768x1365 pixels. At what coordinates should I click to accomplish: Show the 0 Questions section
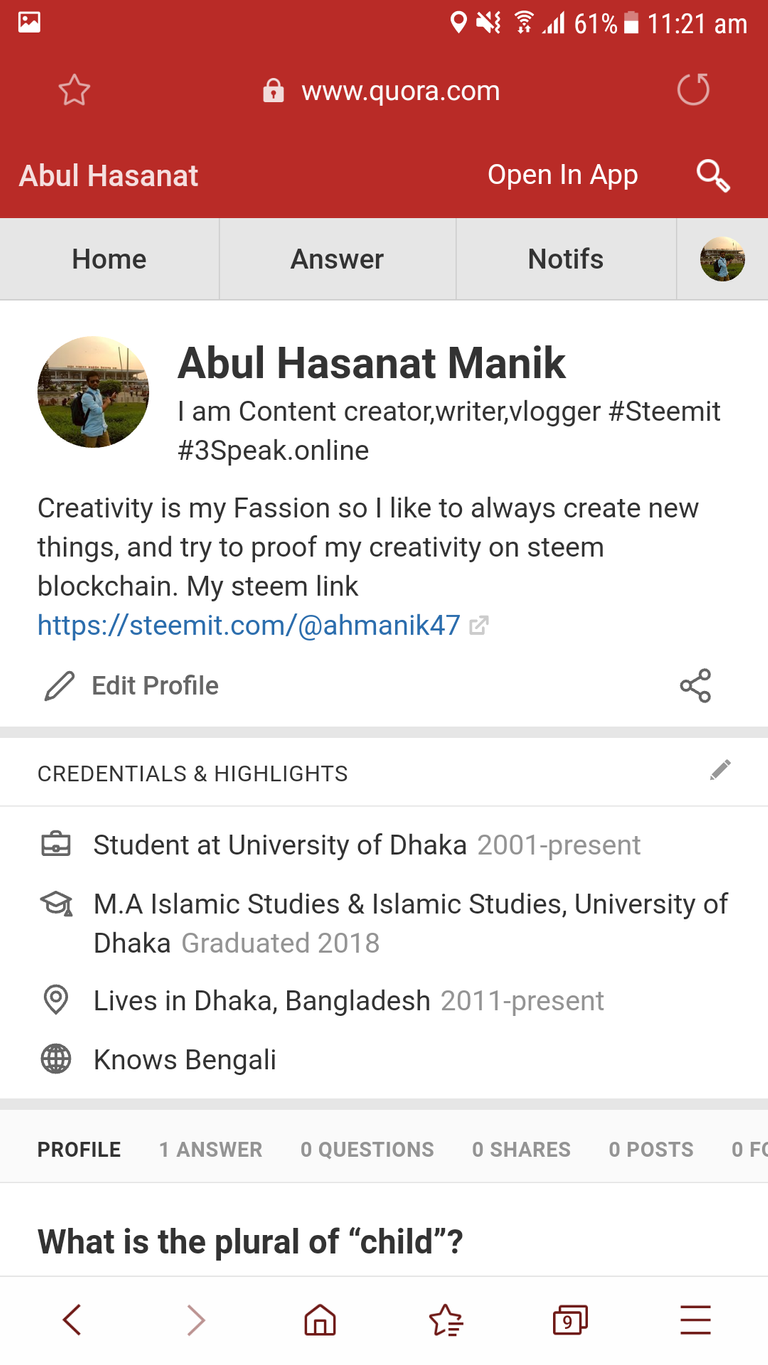[x=367, y=1150]
